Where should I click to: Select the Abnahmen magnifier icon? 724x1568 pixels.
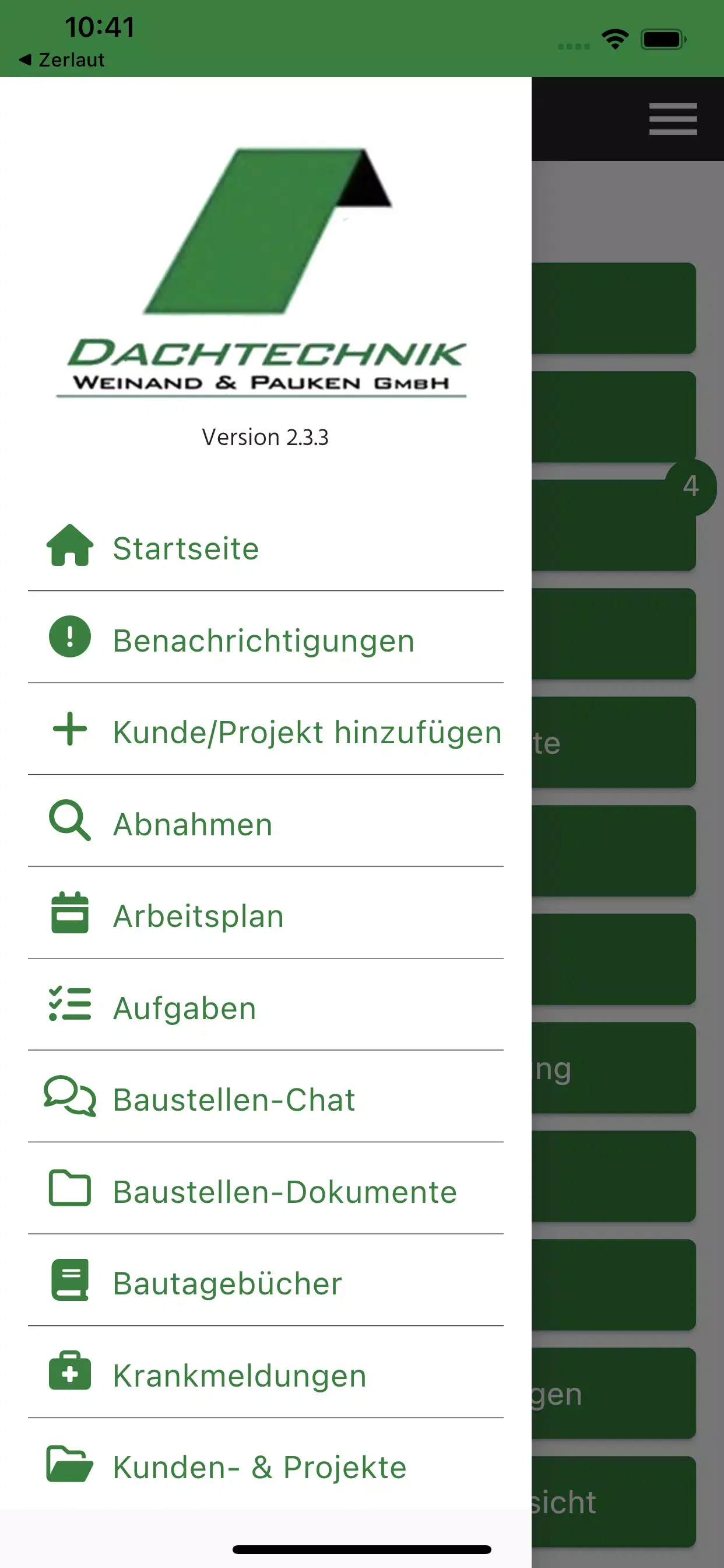click(70, 823)
